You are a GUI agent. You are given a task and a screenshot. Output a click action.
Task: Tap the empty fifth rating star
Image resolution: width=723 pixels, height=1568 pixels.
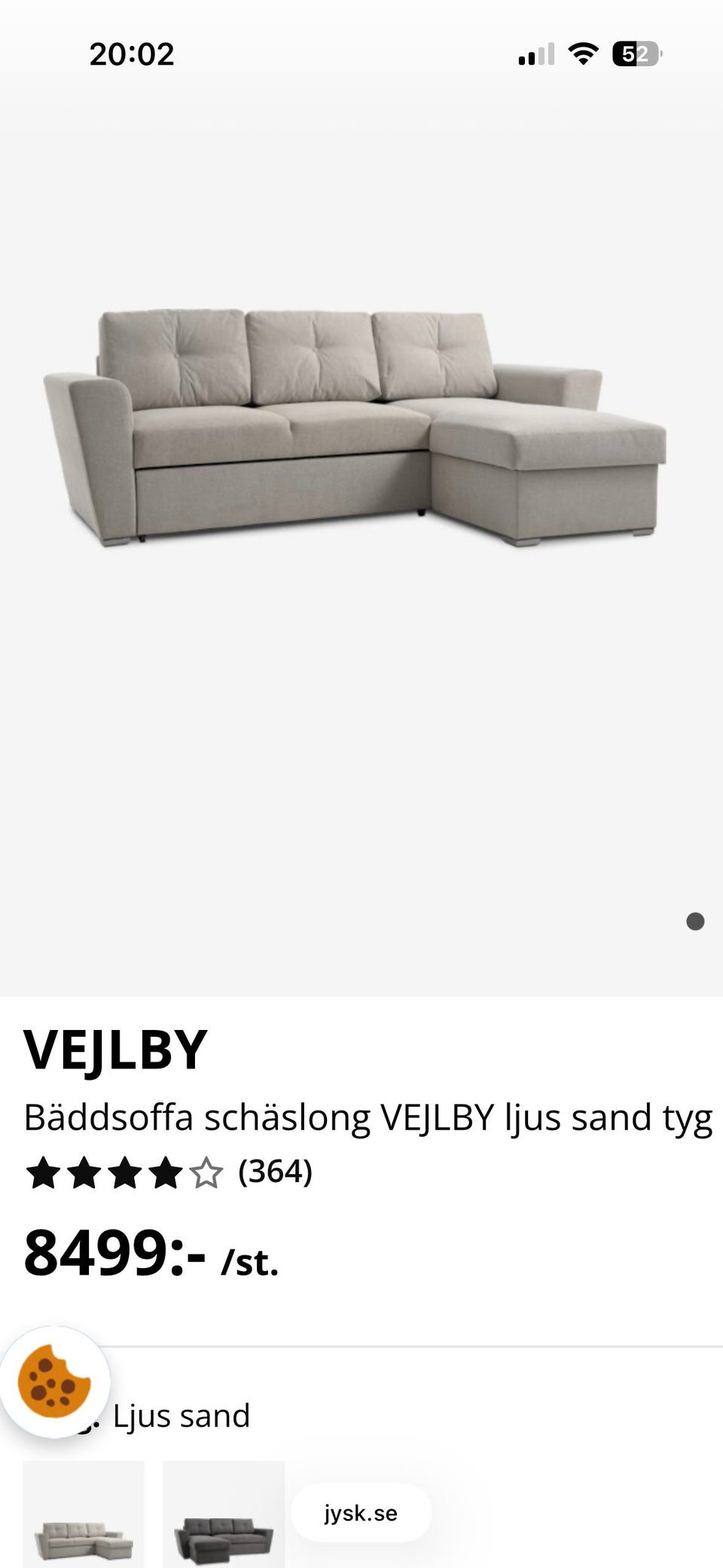point(205,1172)
